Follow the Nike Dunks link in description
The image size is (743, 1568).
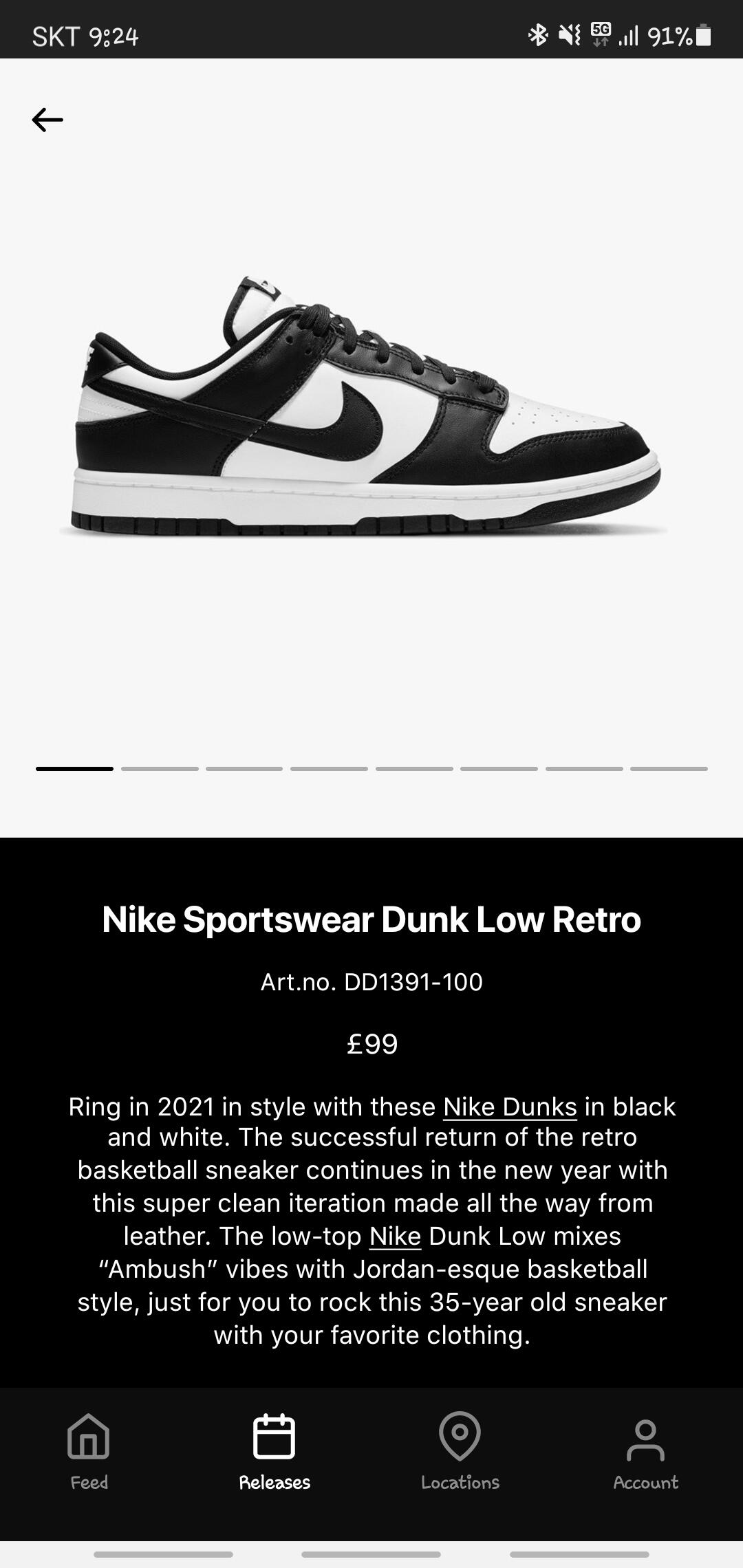click(x=510, y=1107)
